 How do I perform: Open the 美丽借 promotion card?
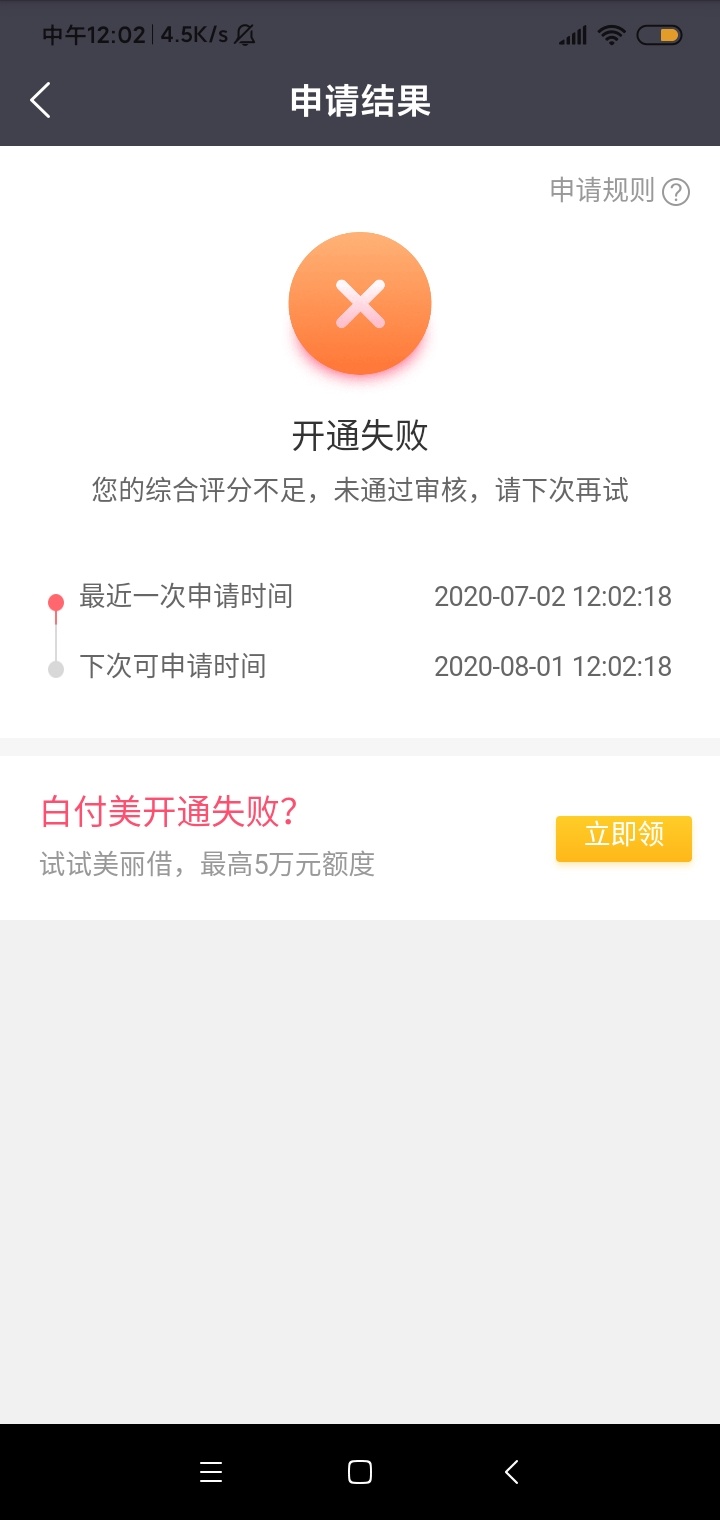click(360, 838)
